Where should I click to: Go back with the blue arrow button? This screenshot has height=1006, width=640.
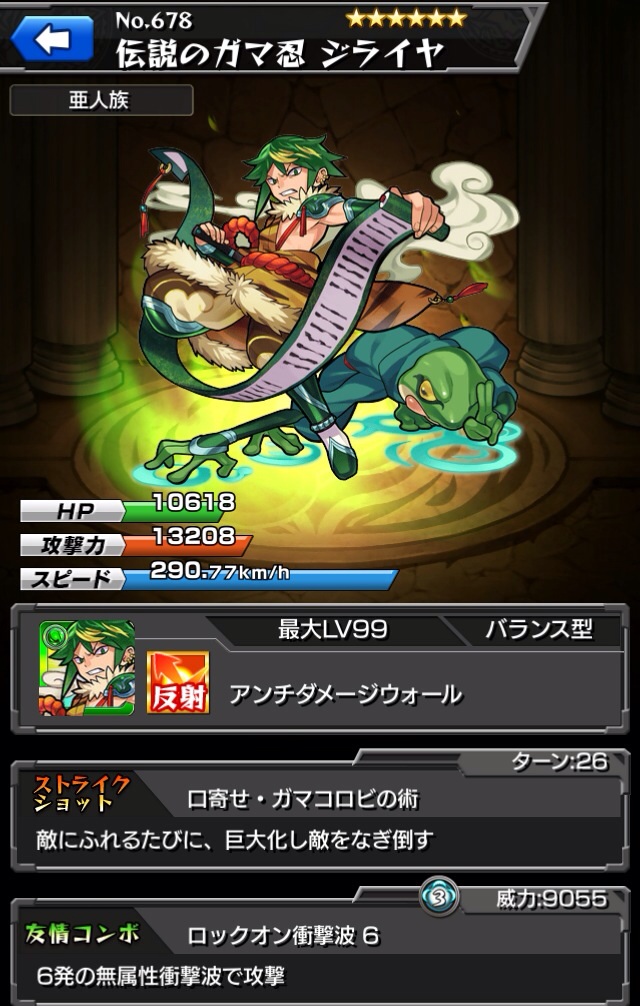coord(50,39)
